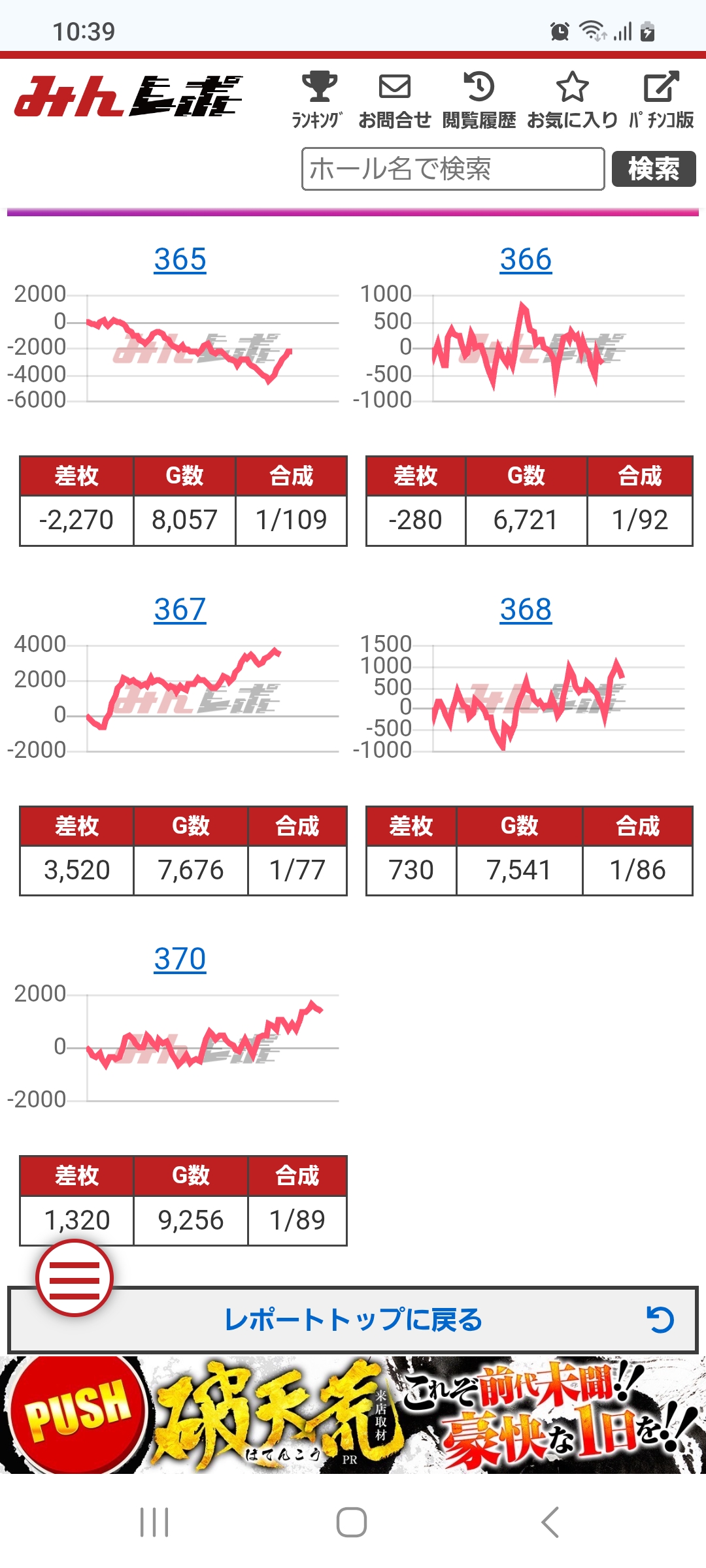Screen dimensions: 706x1568
Task: Tap the hall name search field
Action: [453, 169]
